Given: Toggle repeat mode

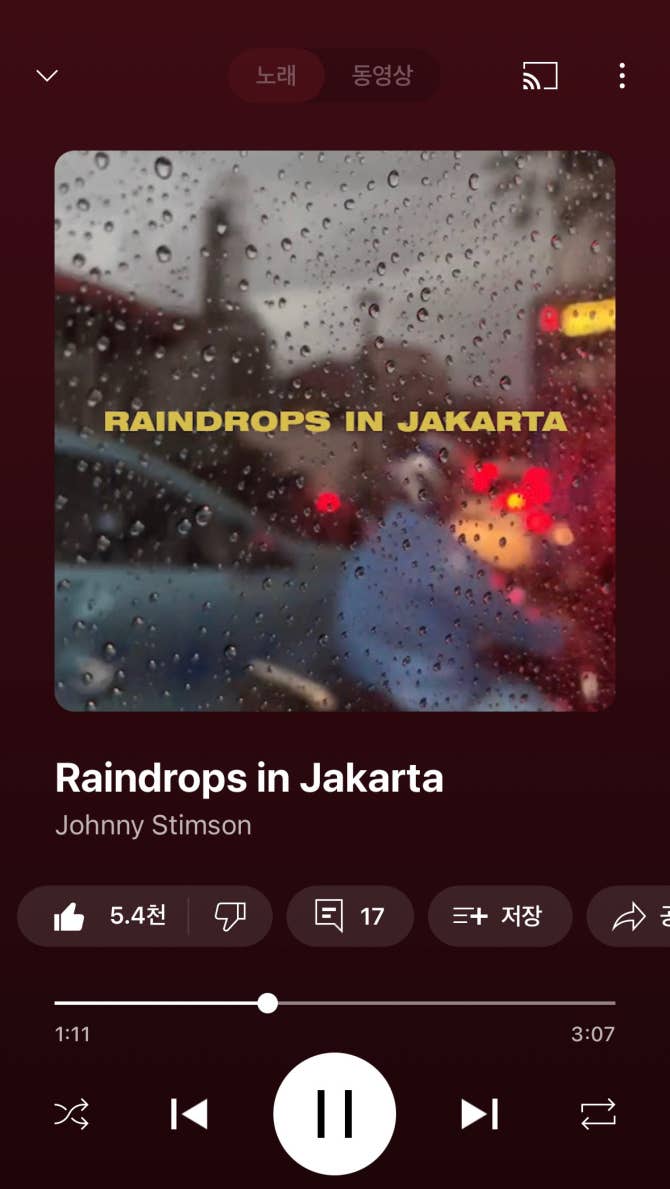Looking at the screenshot, I should click(x=598, y=1114).
